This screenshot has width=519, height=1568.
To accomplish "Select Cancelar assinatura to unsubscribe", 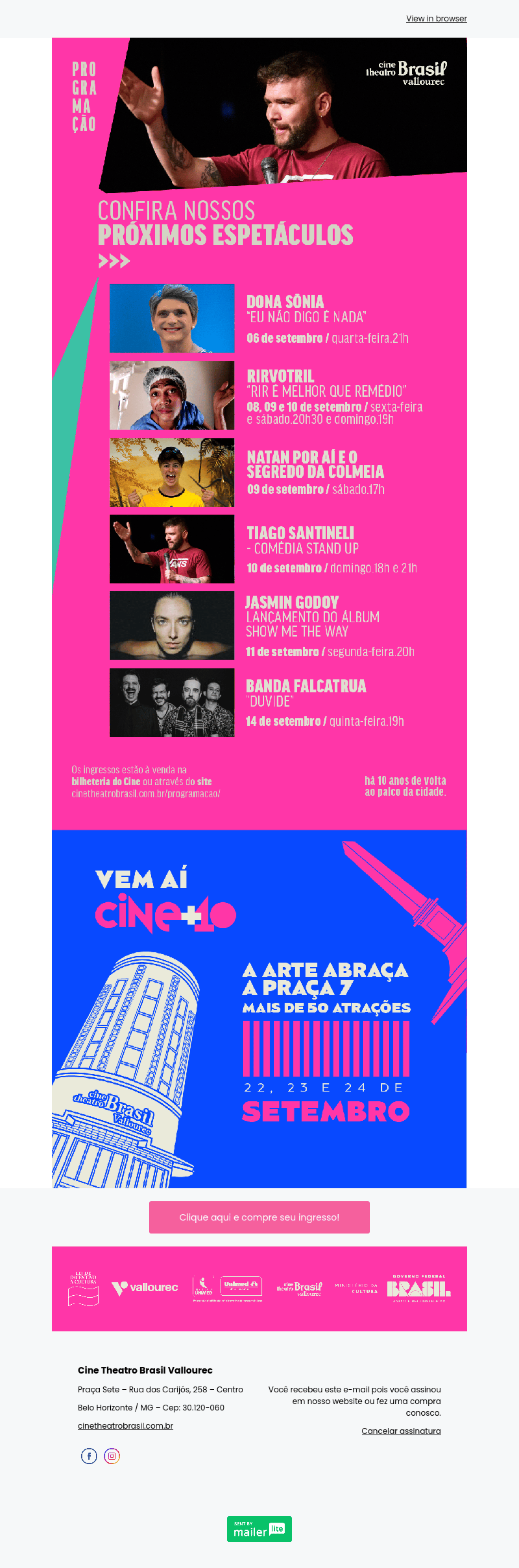I will (x=401, y=1430).
